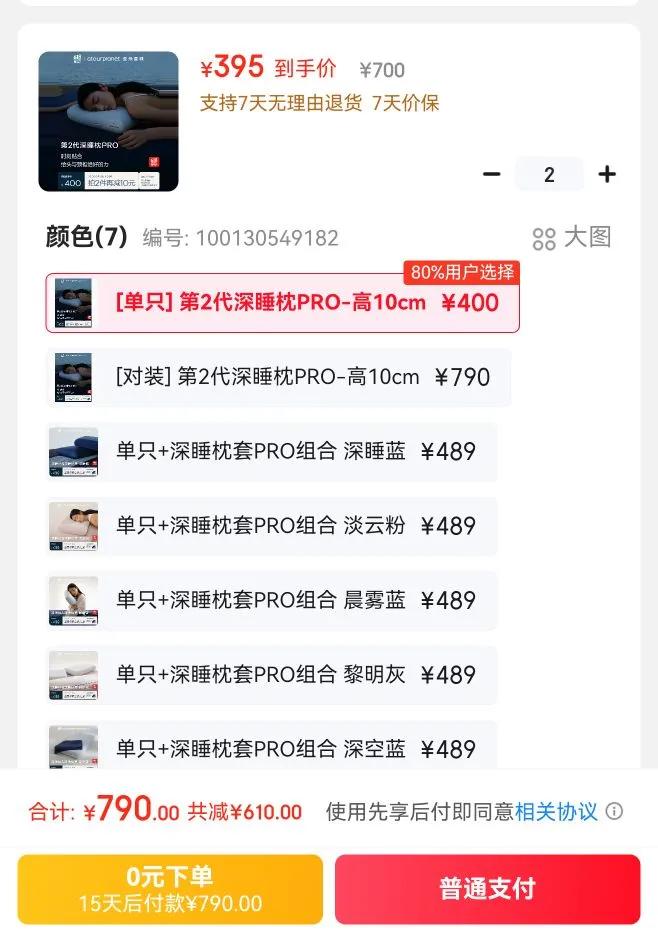
Task: Decrease quantity with the minus button
Action: pyautogui.click(x=491, y=174)
